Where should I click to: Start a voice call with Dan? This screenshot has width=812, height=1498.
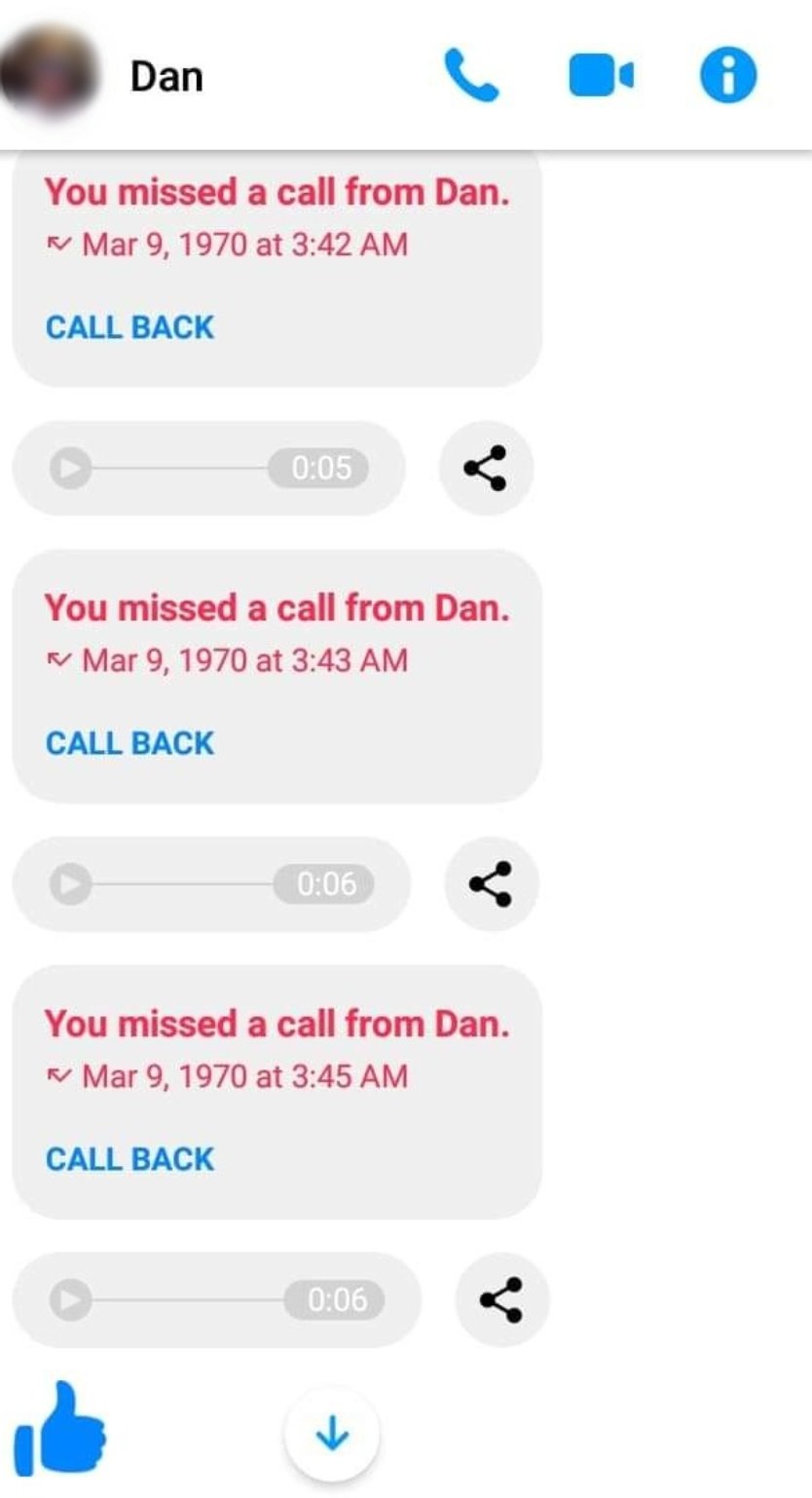point(471,76)
